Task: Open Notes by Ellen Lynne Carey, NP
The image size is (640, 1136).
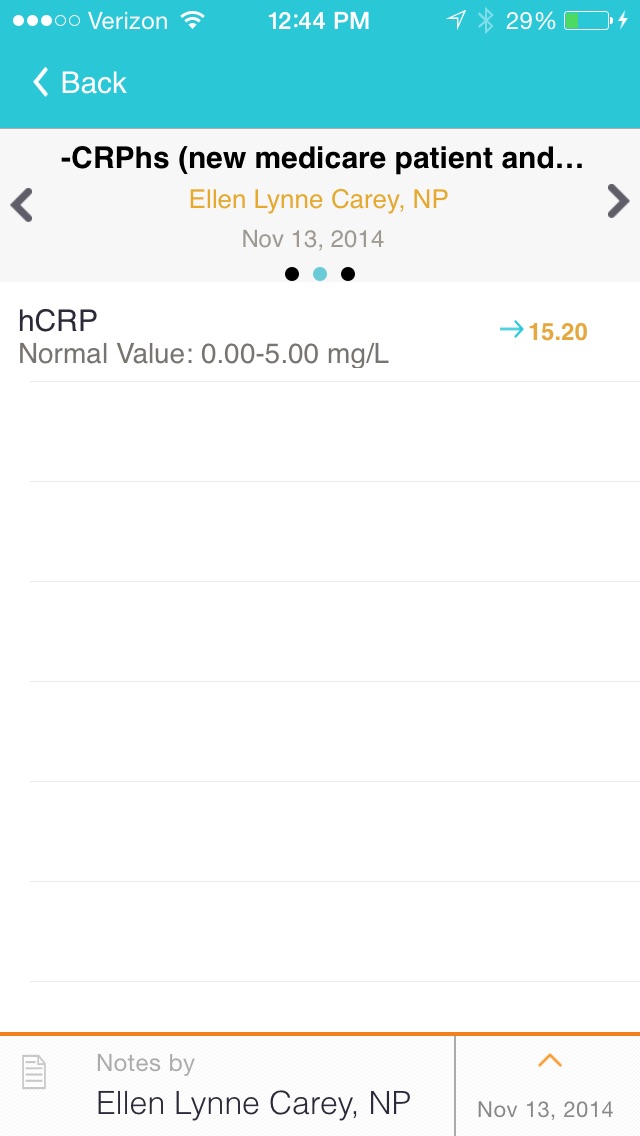Action: click(228, 1086)
